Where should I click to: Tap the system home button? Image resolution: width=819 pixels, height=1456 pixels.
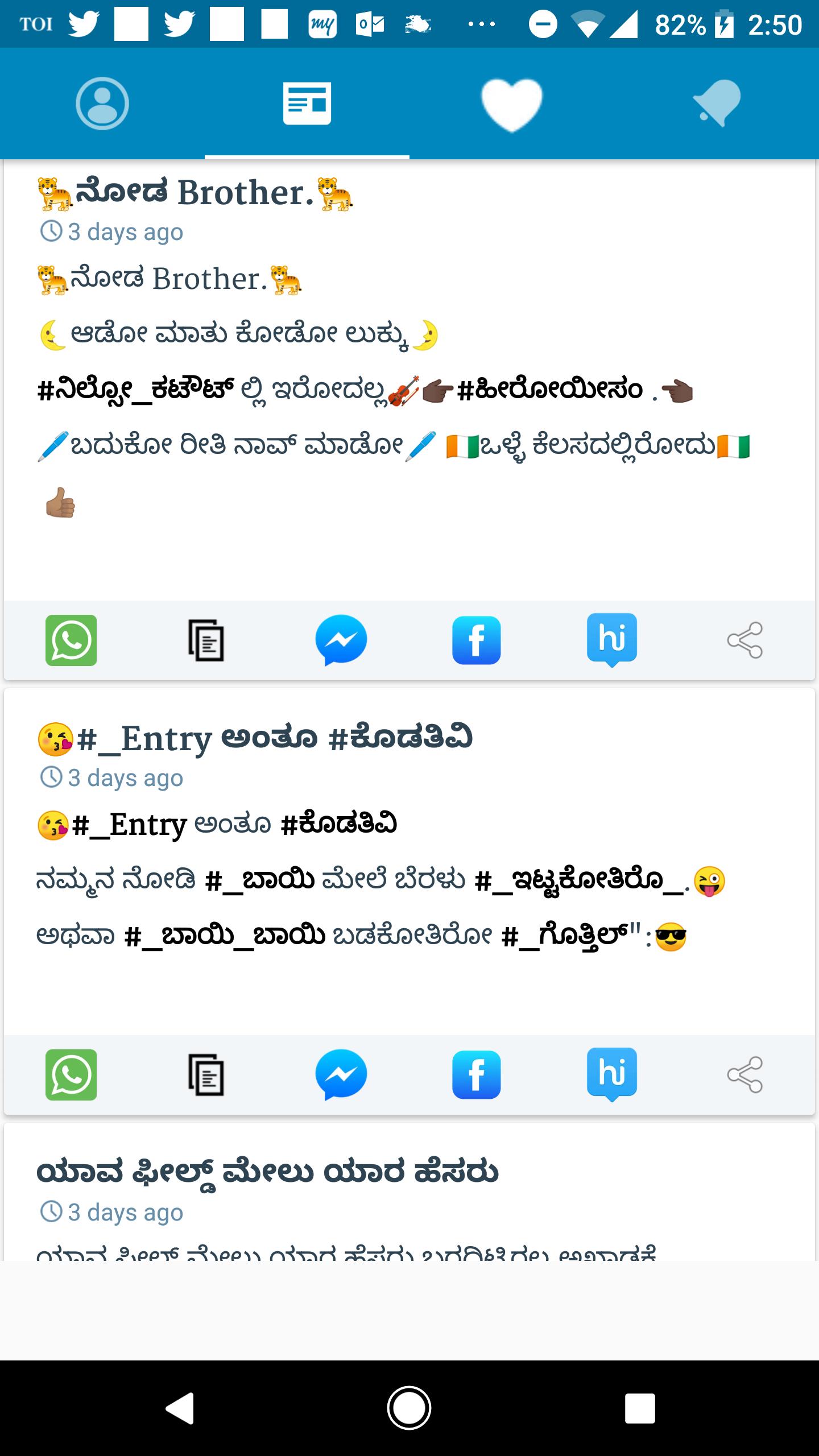[409, 1407]
